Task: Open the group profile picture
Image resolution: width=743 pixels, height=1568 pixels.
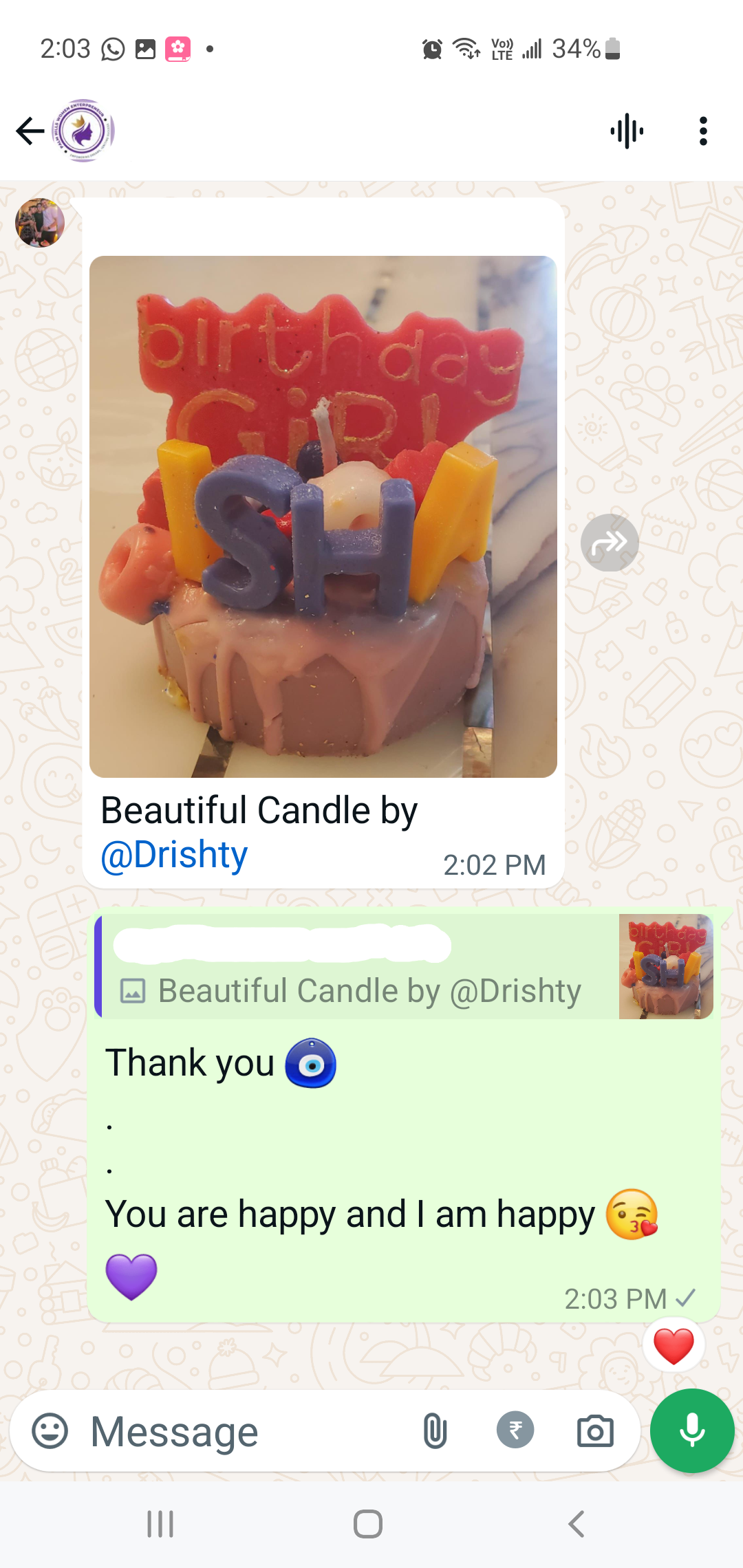Action: tap(85, 131)
